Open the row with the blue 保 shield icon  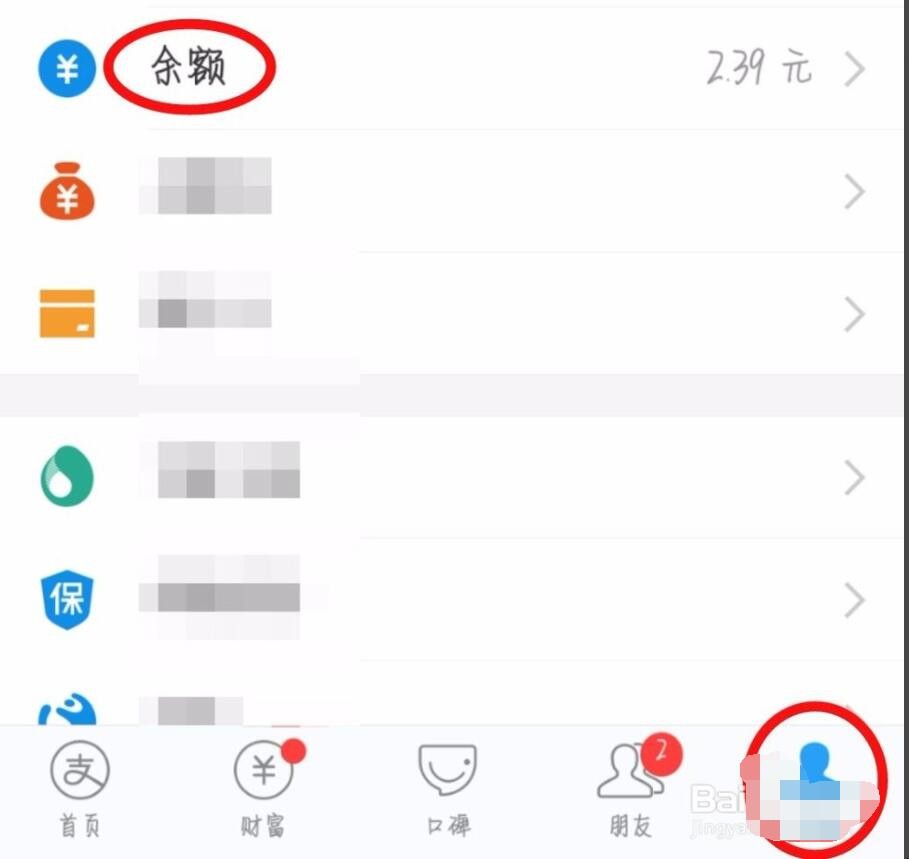click(x=450, y=600)
